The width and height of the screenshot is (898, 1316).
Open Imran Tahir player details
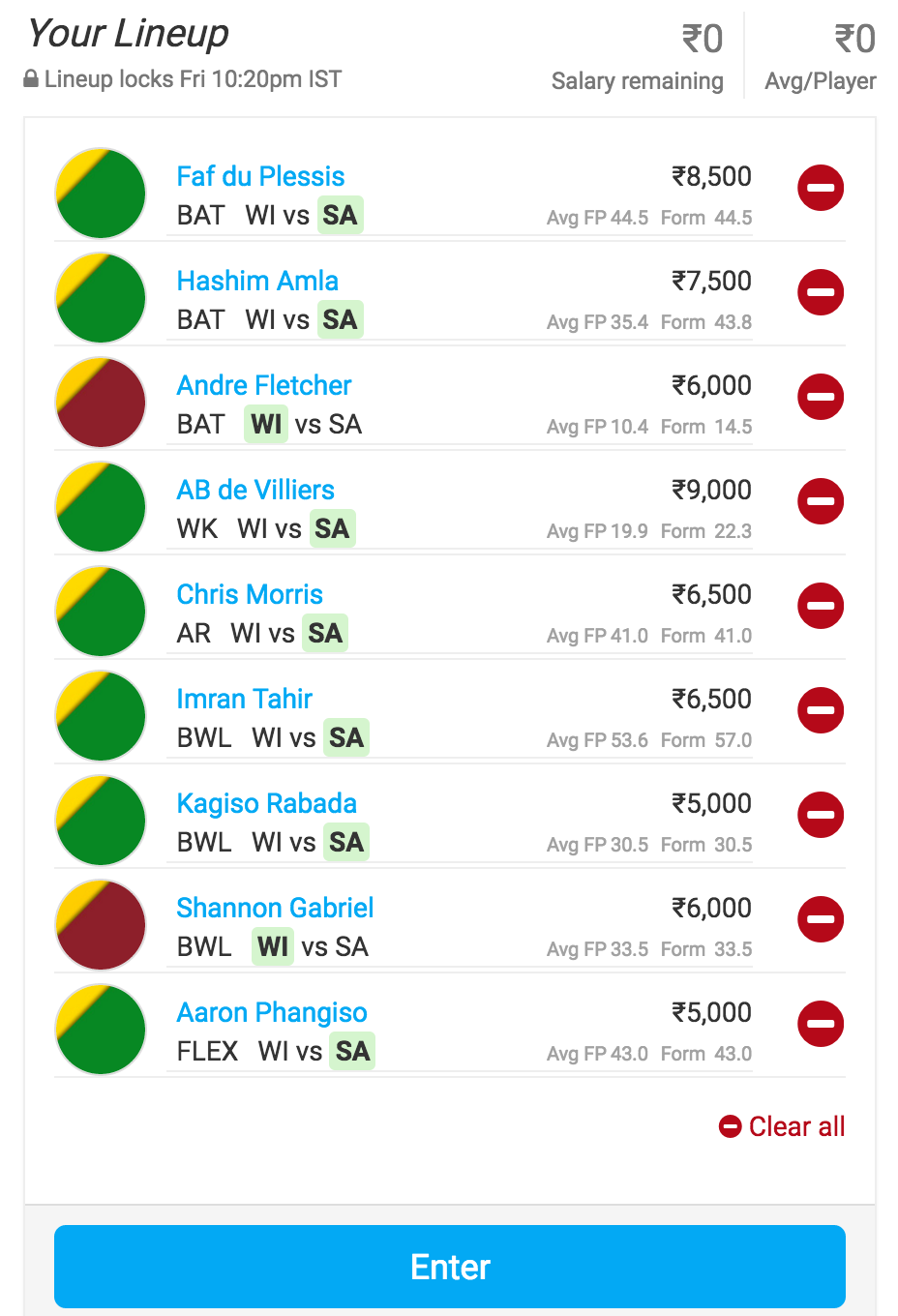coord(244,699)
